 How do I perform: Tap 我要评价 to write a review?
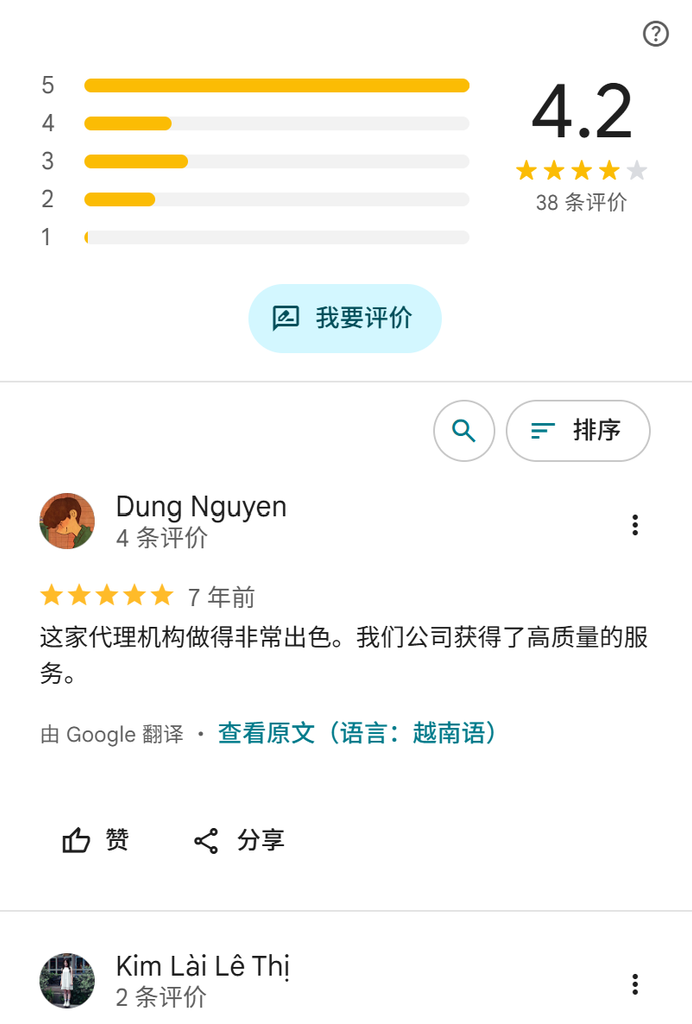pyautogui.click(x=345, y=319)
